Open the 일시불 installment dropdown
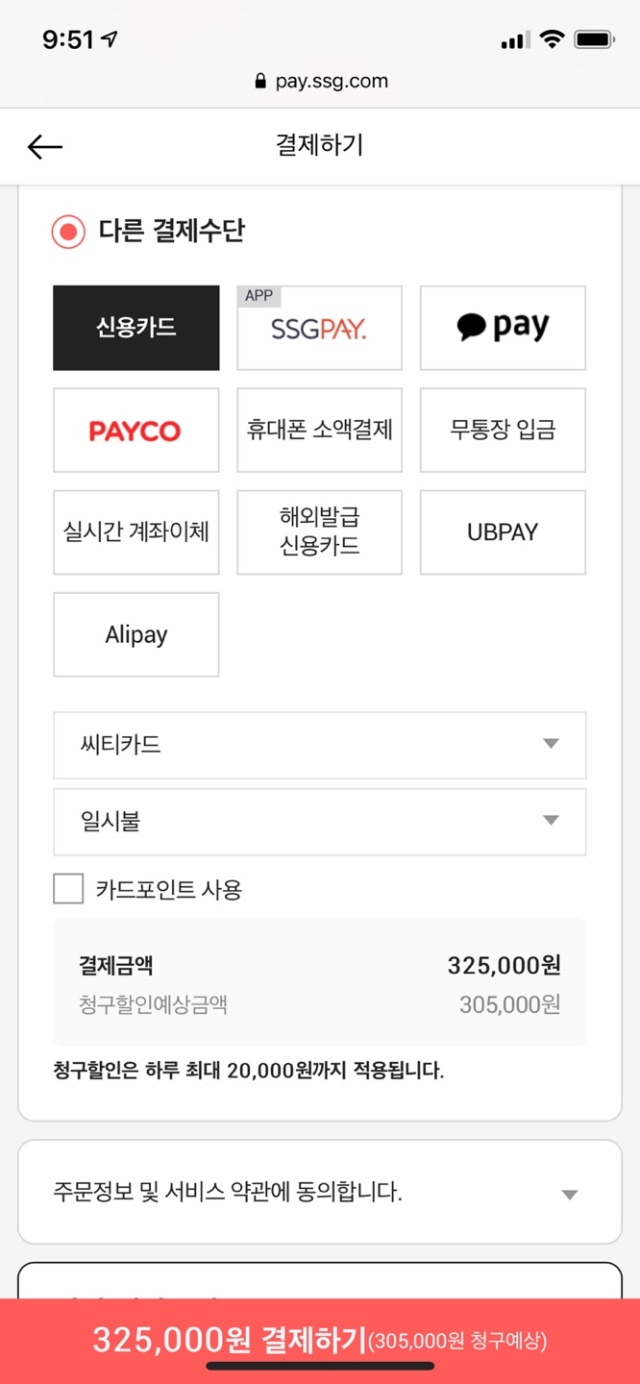 (x=319, y=822)
